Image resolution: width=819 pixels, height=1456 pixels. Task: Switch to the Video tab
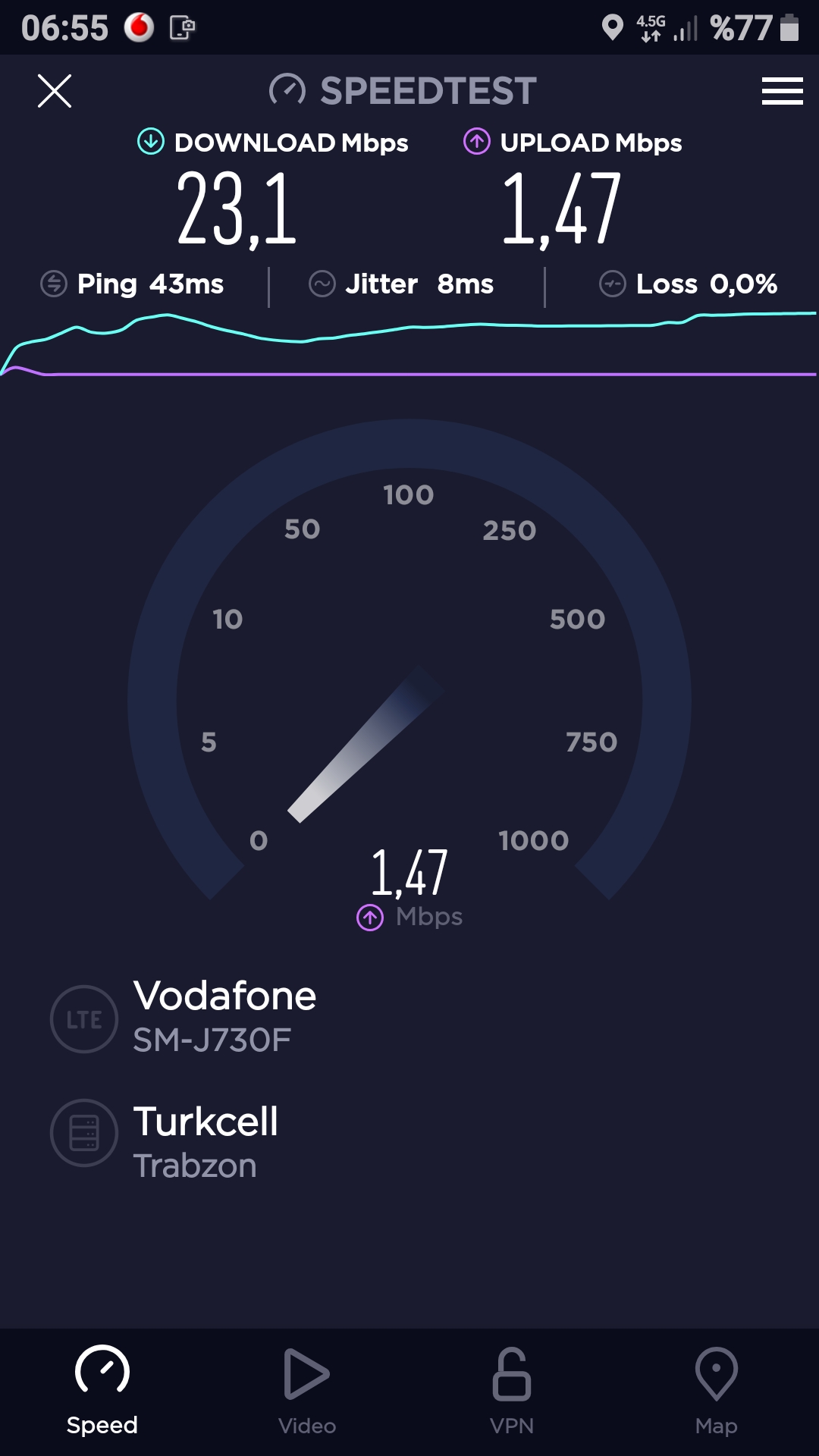click(x=307, y=1392)
